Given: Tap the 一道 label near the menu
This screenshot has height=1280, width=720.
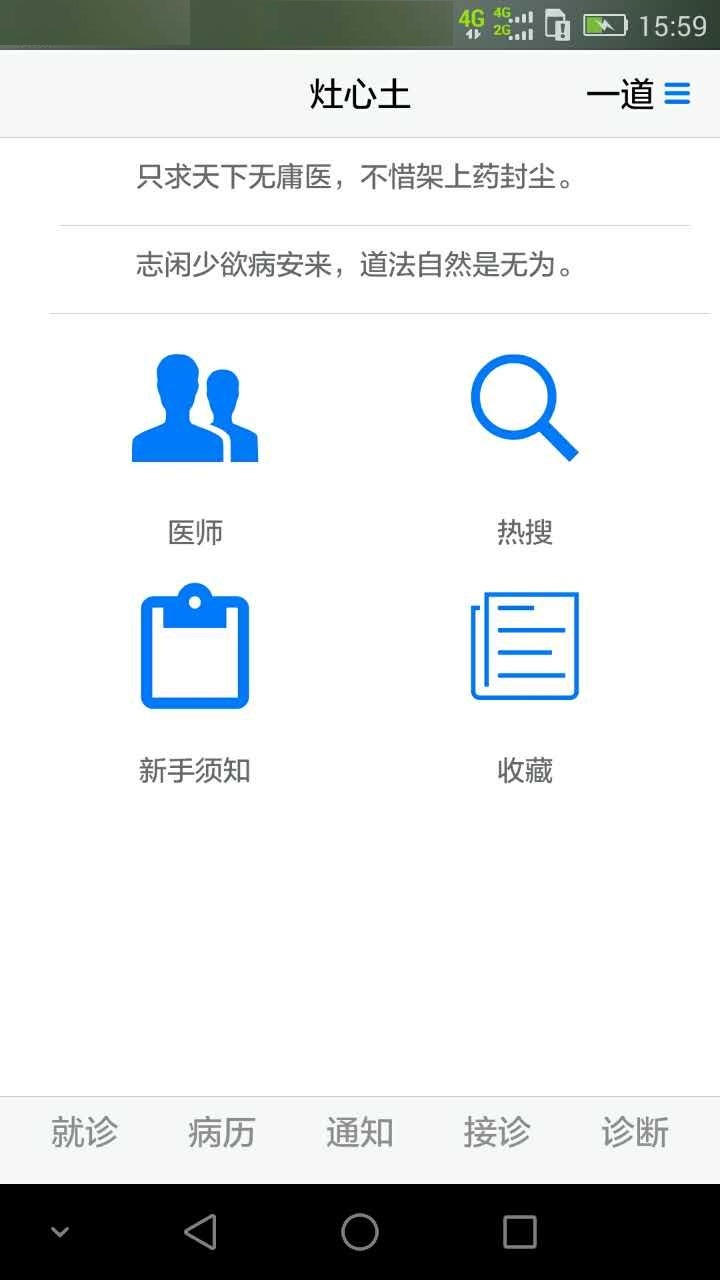Looking at the screenshot, I should pos(621,95).
